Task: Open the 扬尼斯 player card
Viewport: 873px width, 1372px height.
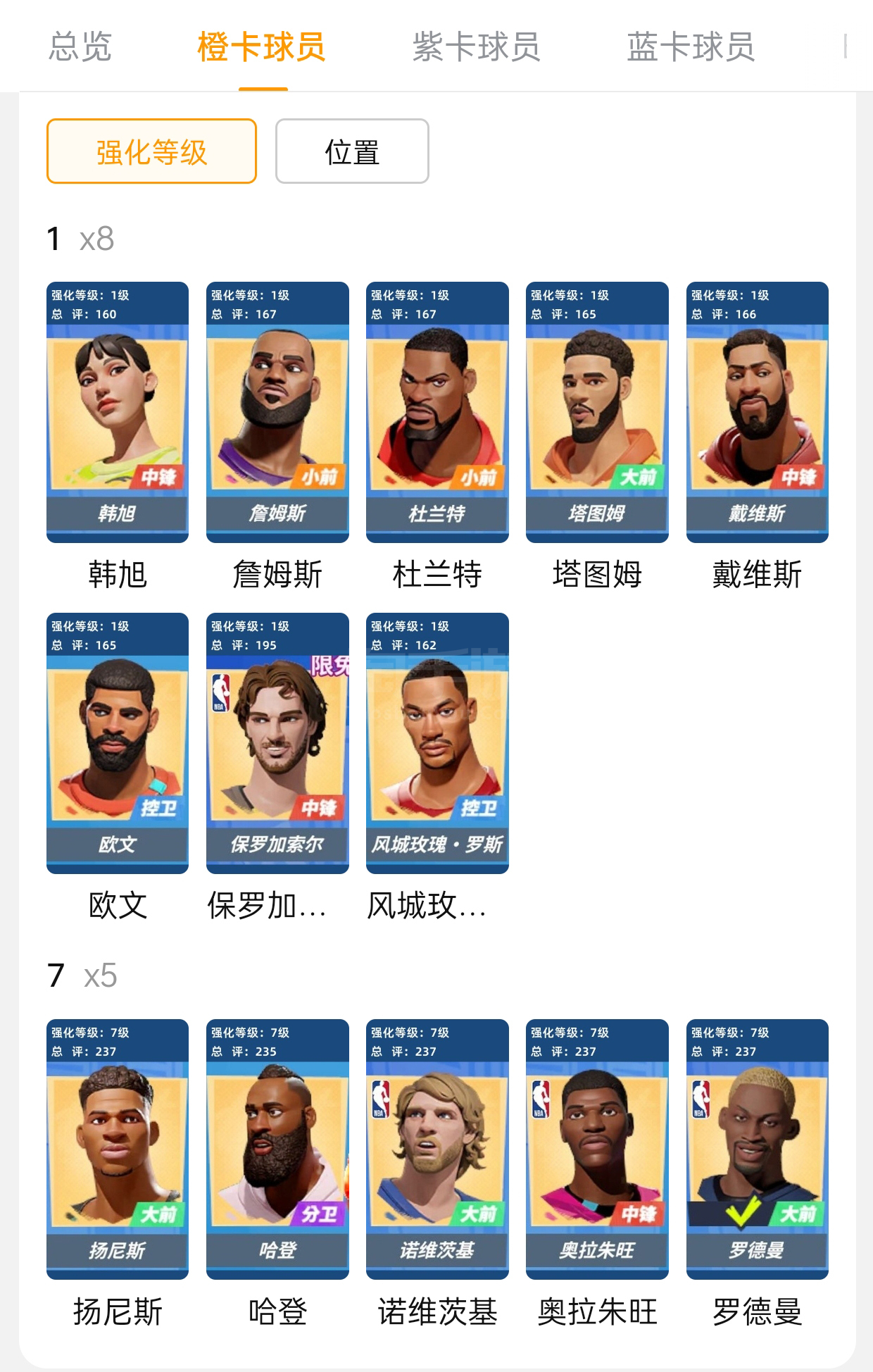Action: [x=118, y=1149]
